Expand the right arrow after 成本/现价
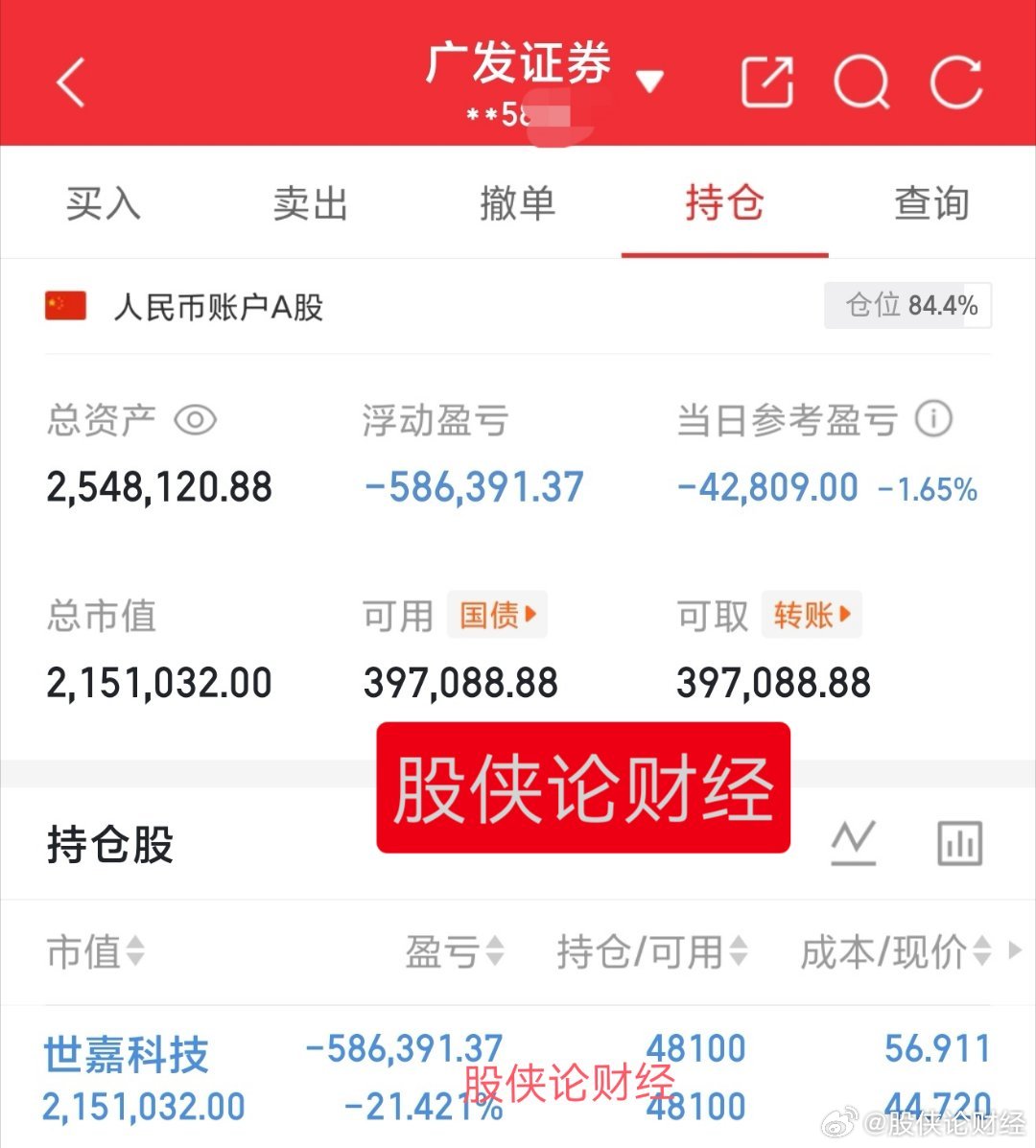The image size is (1036, 1148). (1017, 952)
